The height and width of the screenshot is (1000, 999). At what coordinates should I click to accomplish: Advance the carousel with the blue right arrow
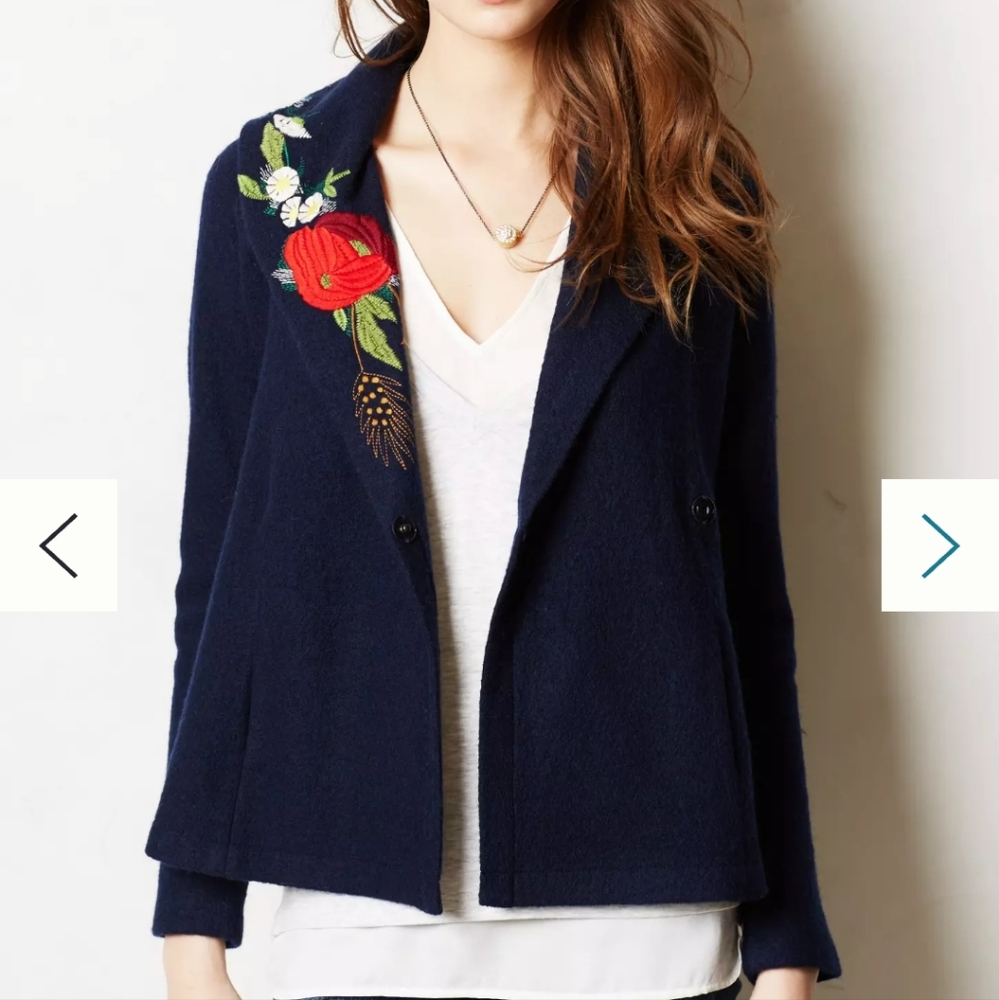click(x=941, y=545)
